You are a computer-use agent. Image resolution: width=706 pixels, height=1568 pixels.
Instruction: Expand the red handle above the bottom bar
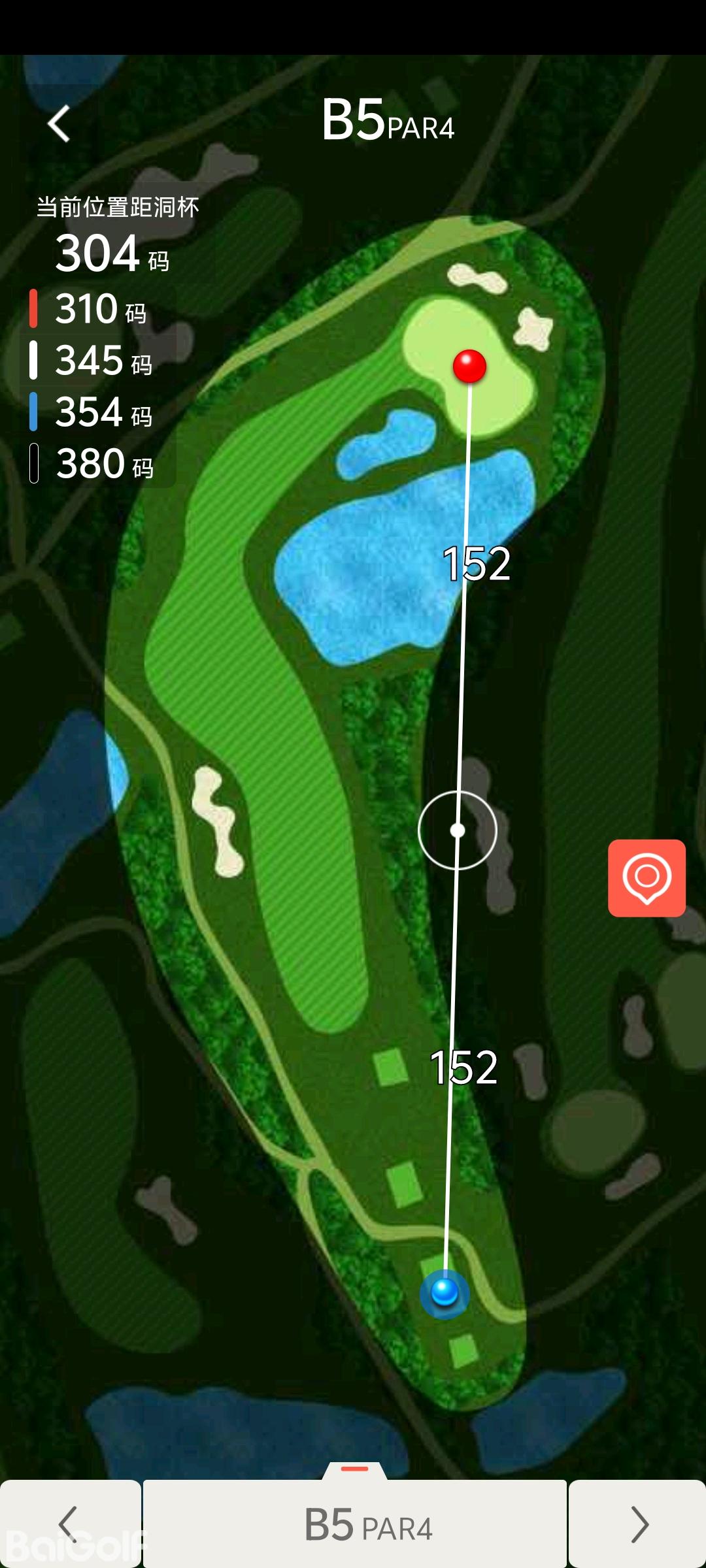coord(355,1469)
